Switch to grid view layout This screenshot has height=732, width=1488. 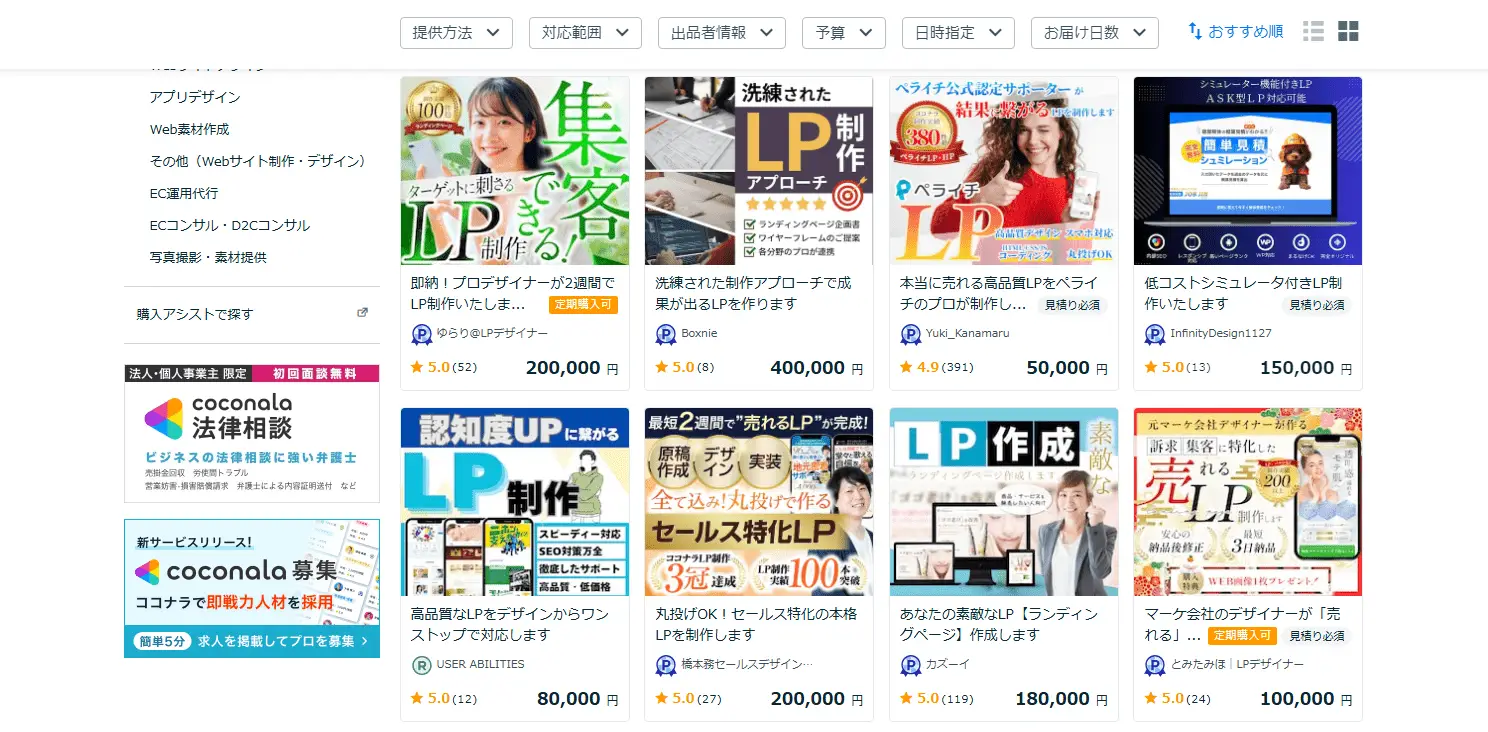(1348, 32)
